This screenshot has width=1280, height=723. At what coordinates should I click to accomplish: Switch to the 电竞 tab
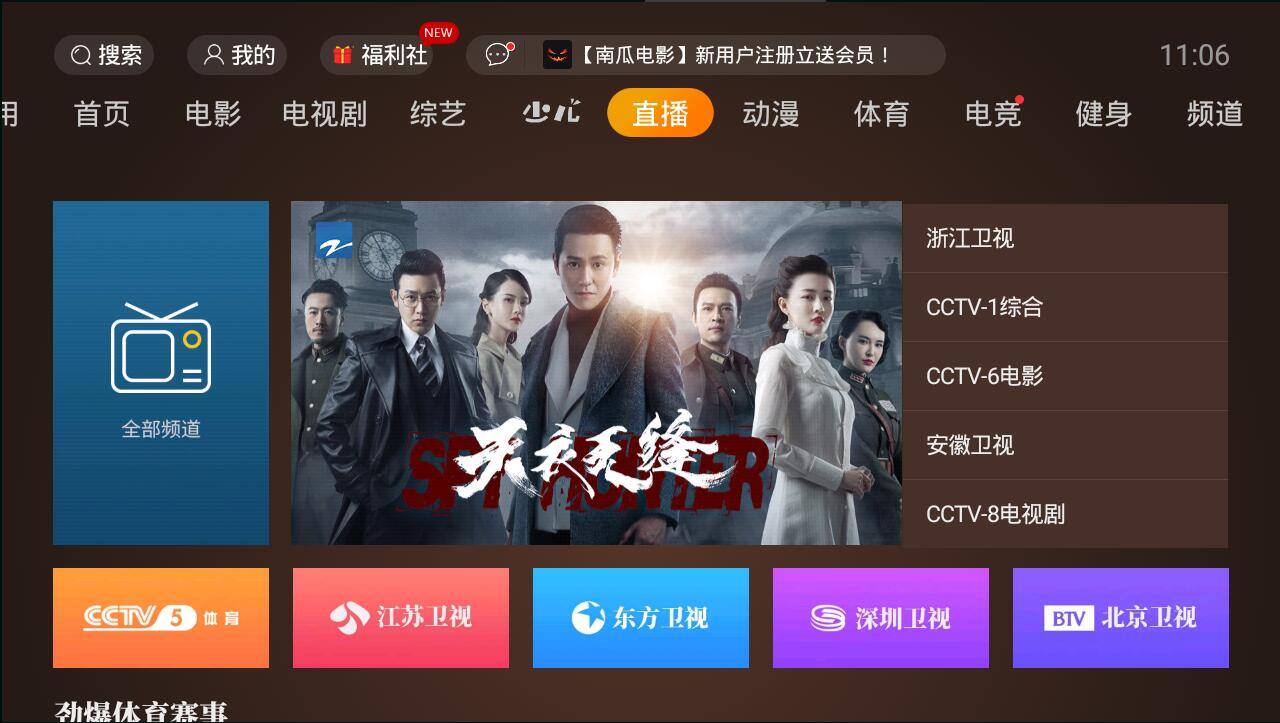(993, 114)
